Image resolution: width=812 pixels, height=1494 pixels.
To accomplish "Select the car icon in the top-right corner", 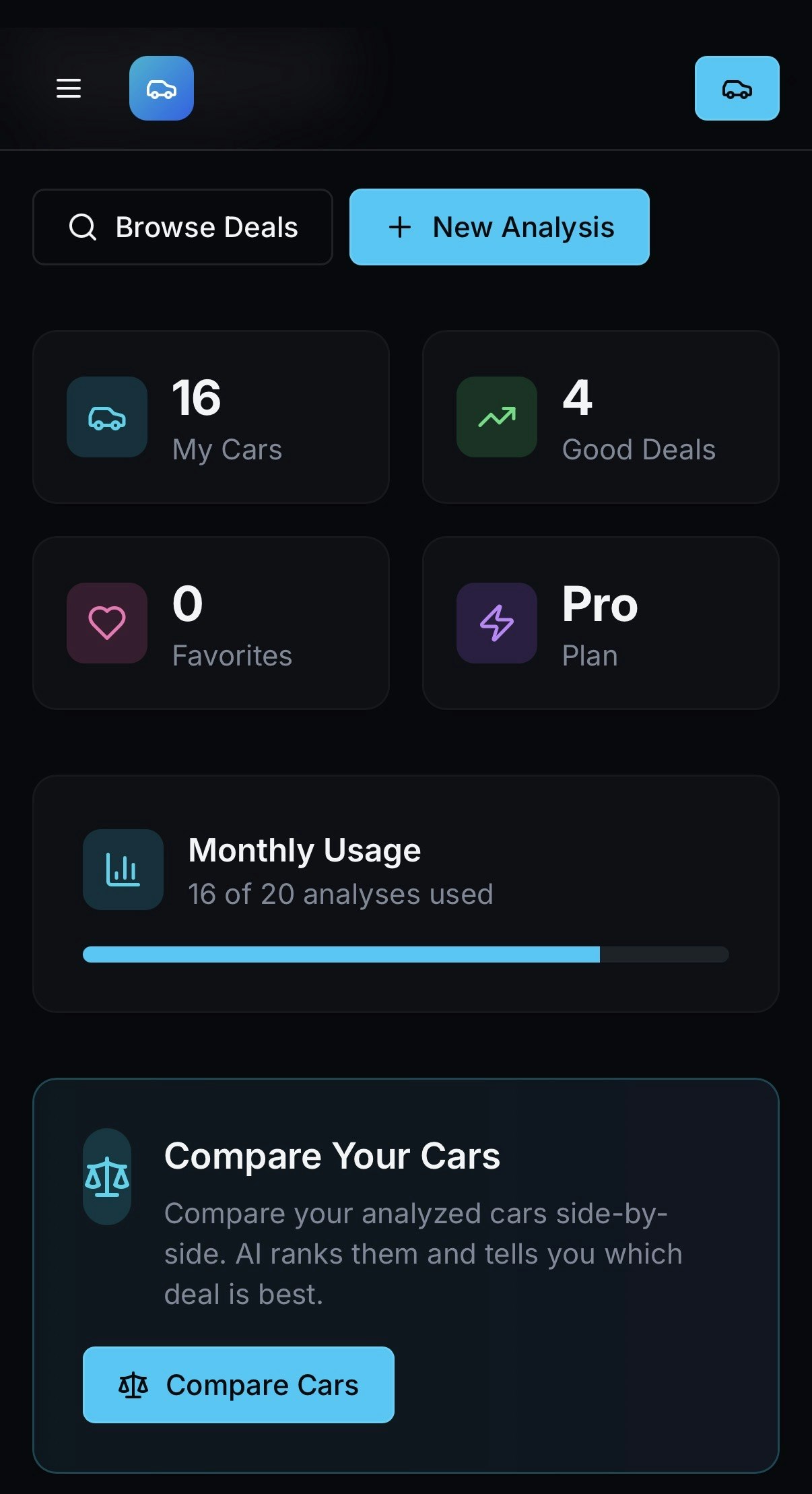I will coord(737,89).
